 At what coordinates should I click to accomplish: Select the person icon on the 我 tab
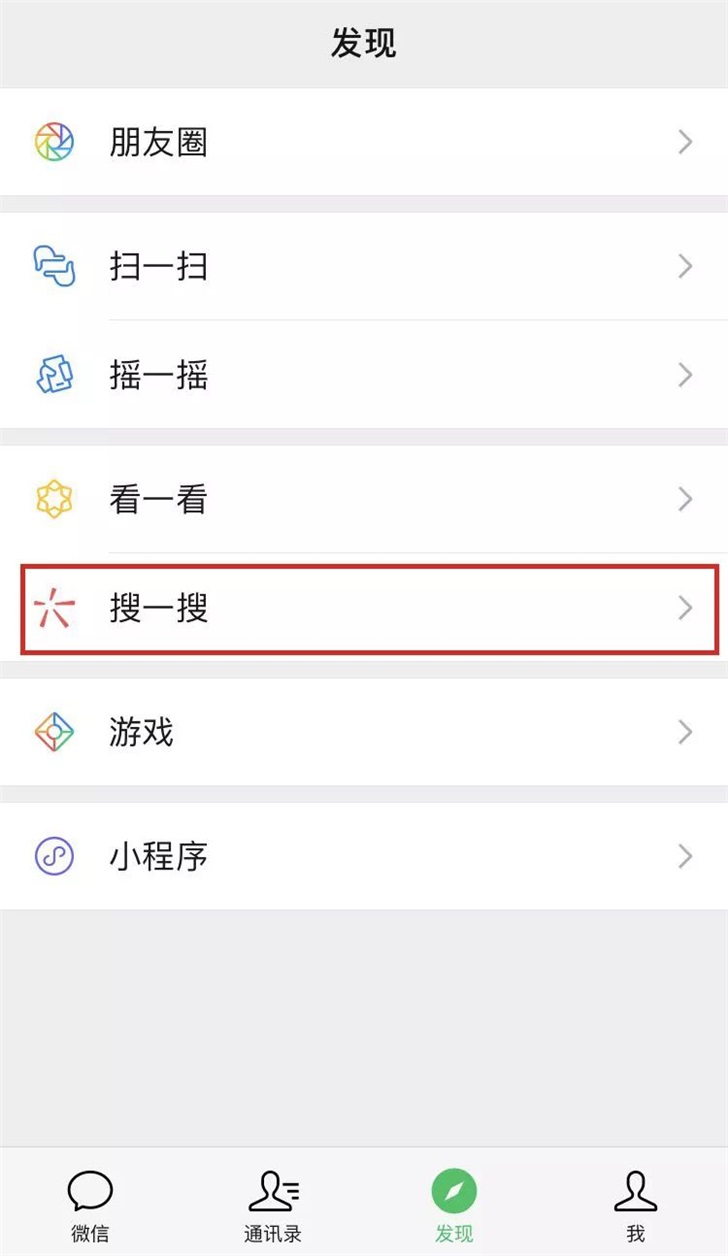coord(637,1190)
